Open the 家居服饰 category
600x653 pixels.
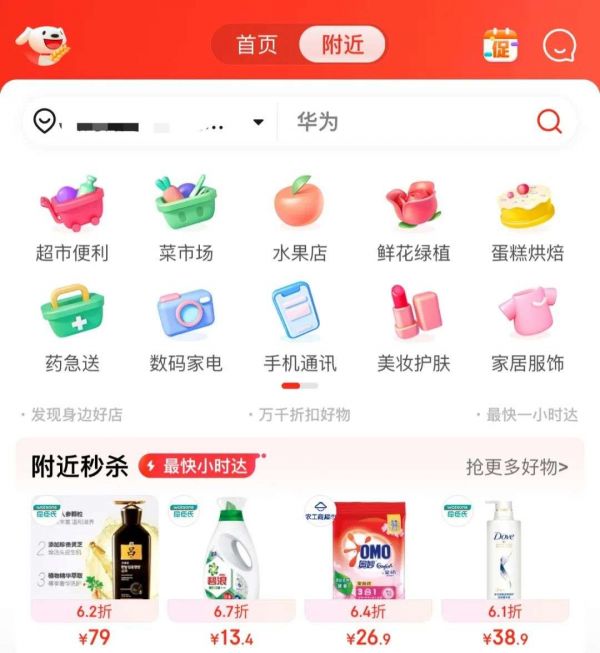point(527,328)
